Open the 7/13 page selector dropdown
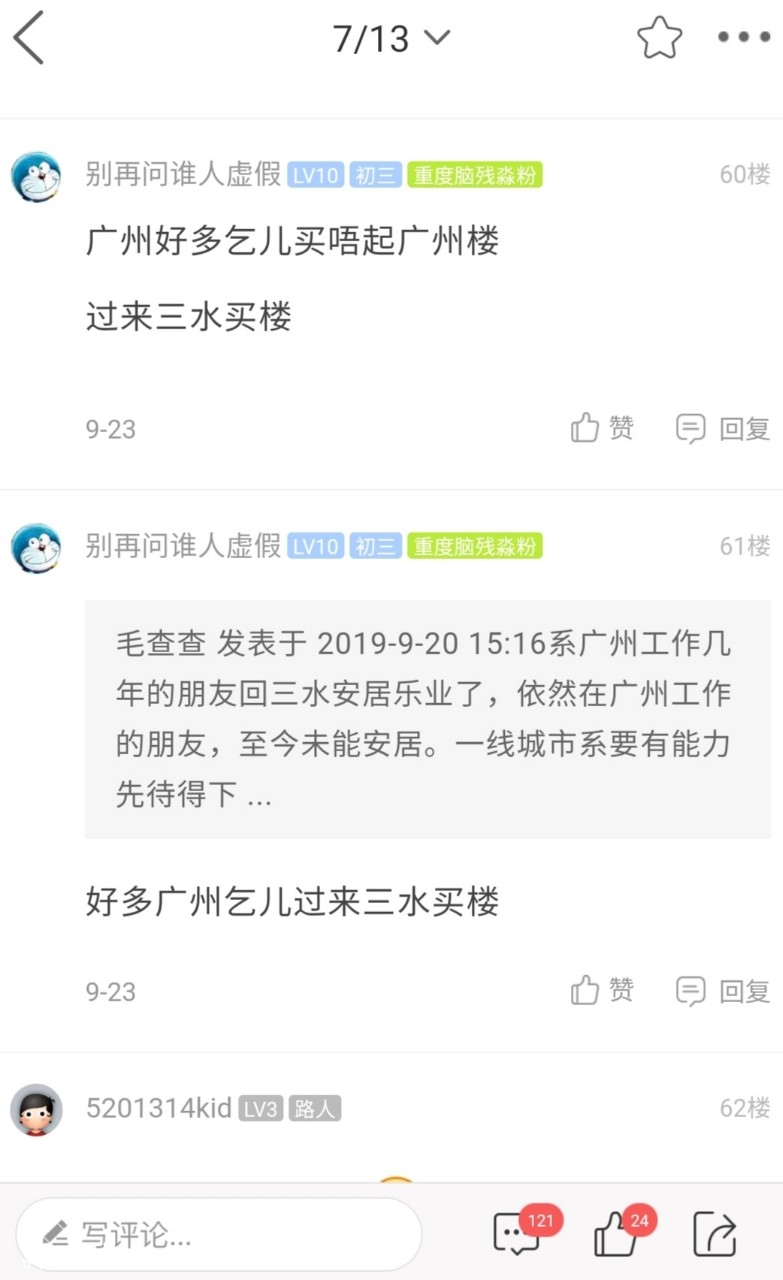The image size is (783, 1280). [391, 39]
